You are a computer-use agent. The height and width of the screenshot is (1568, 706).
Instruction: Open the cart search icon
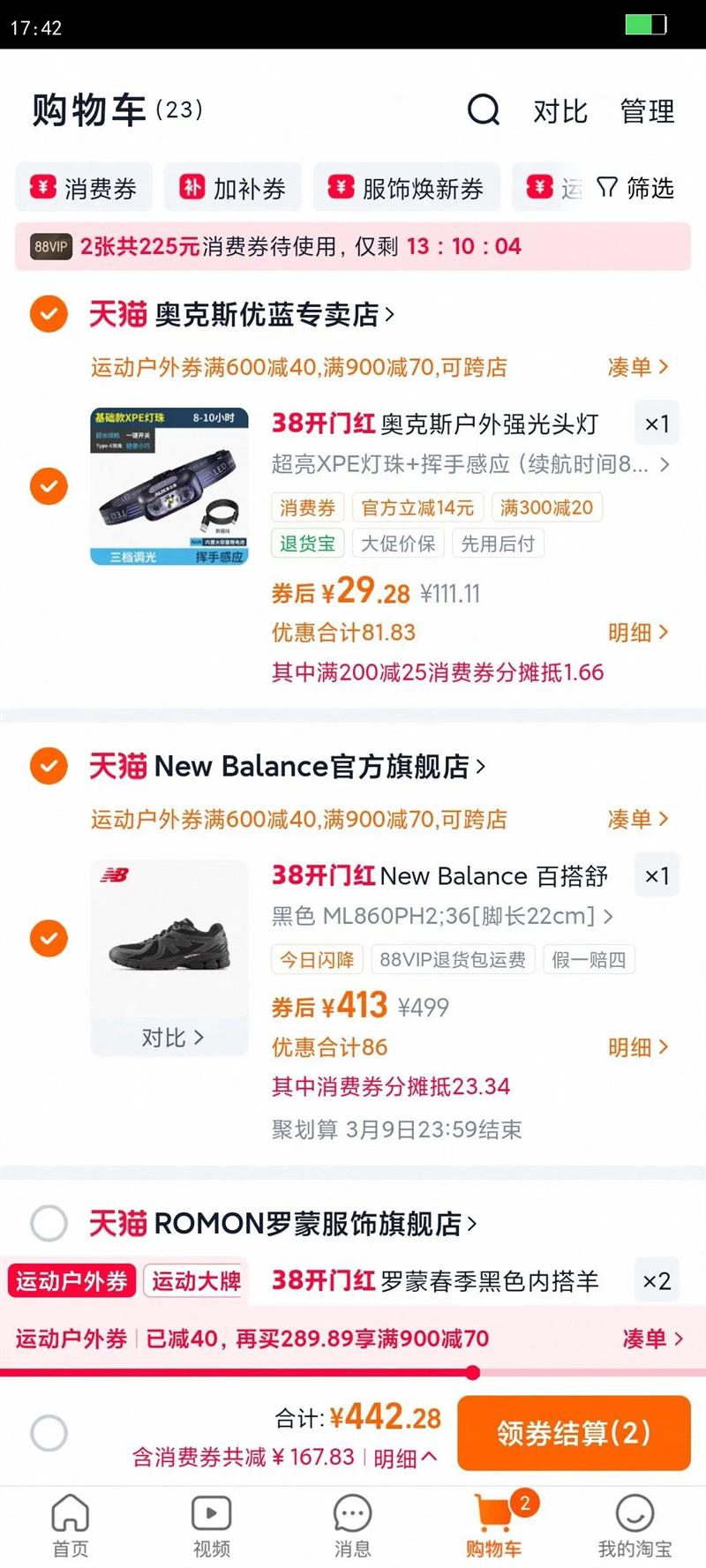click(483, 111)
